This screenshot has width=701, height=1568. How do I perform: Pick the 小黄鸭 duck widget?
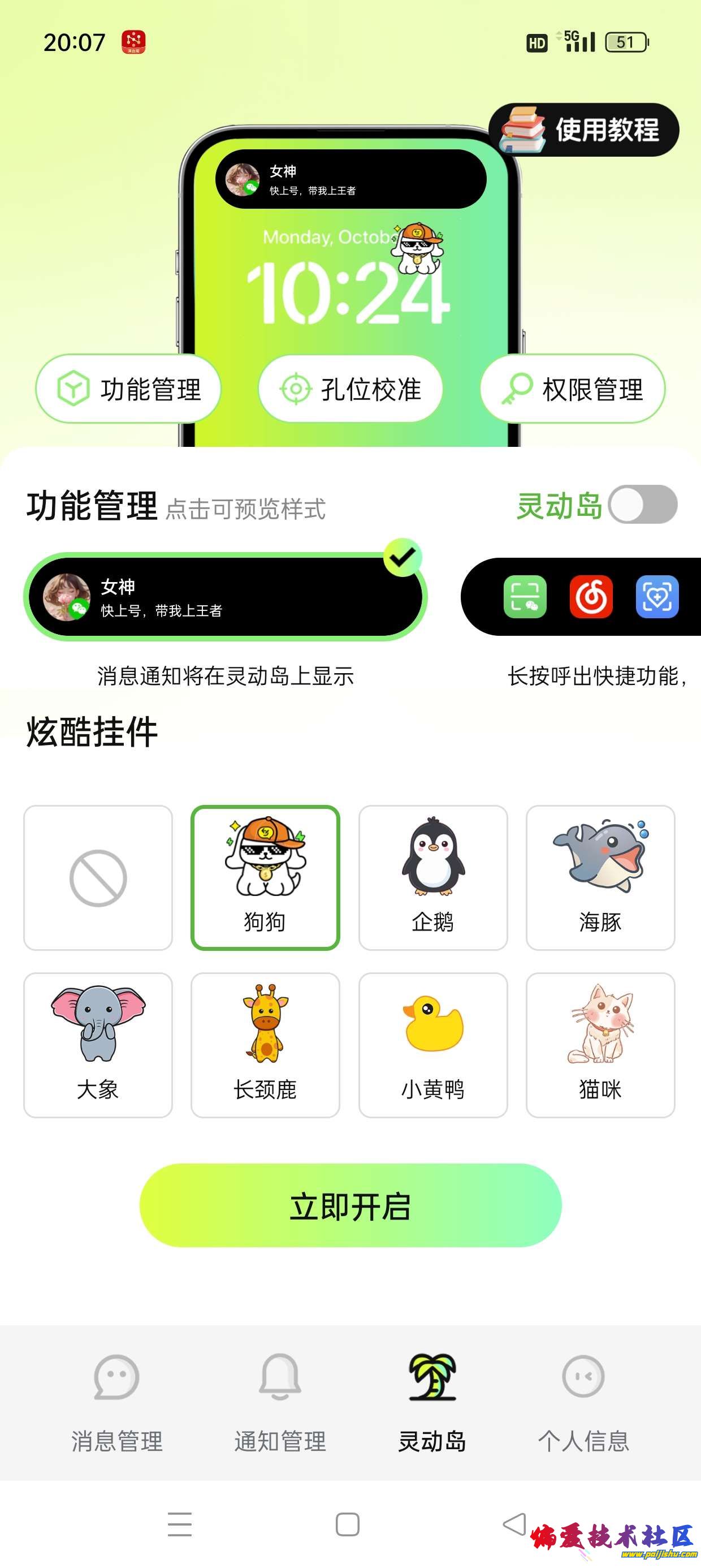click(x=432, y=1045)
